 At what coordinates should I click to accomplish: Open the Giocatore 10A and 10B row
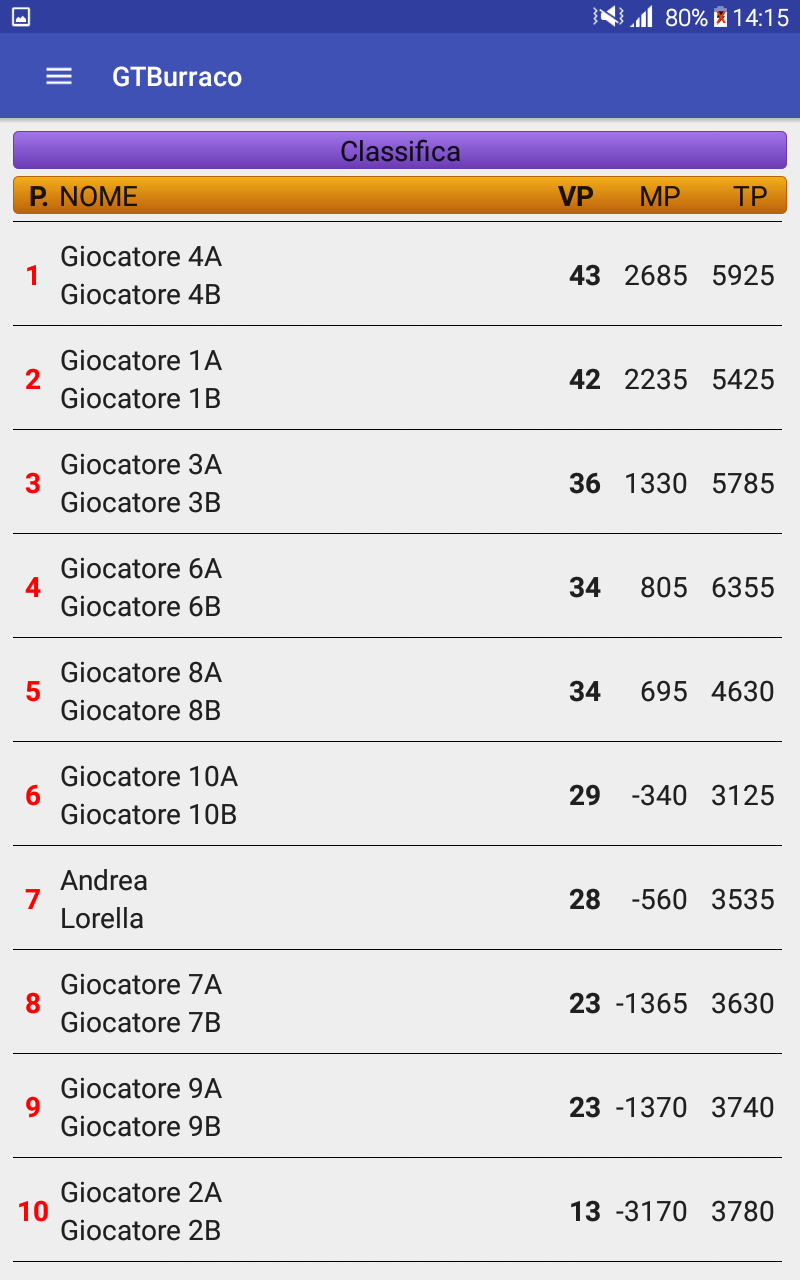click(398, 794)
